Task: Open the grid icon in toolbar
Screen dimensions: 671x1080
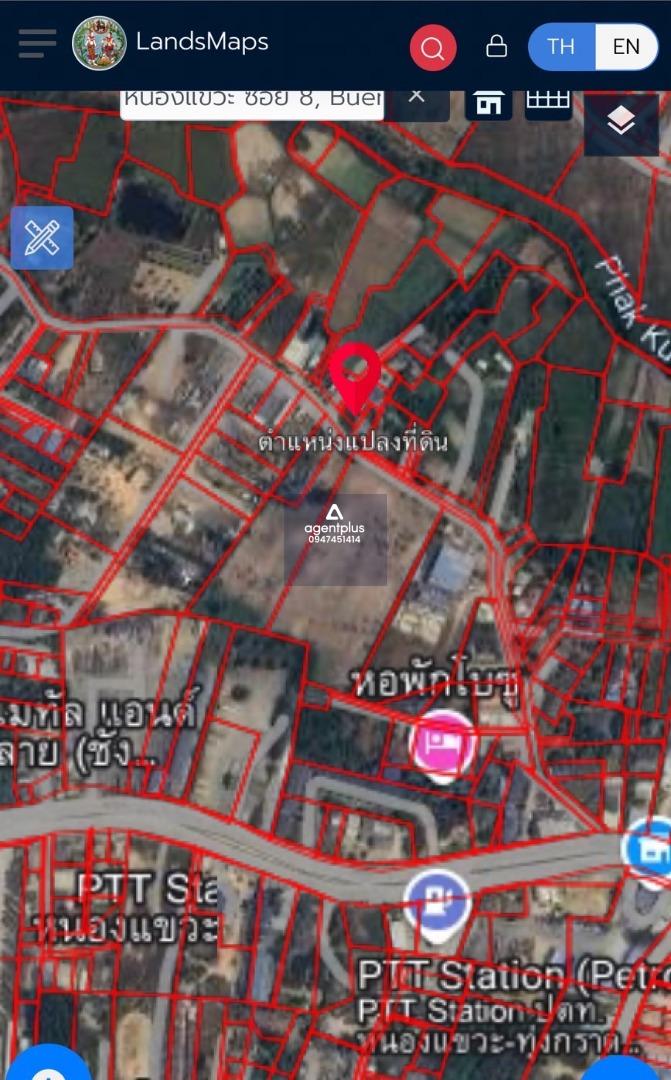Action: [x=548, y=103]
